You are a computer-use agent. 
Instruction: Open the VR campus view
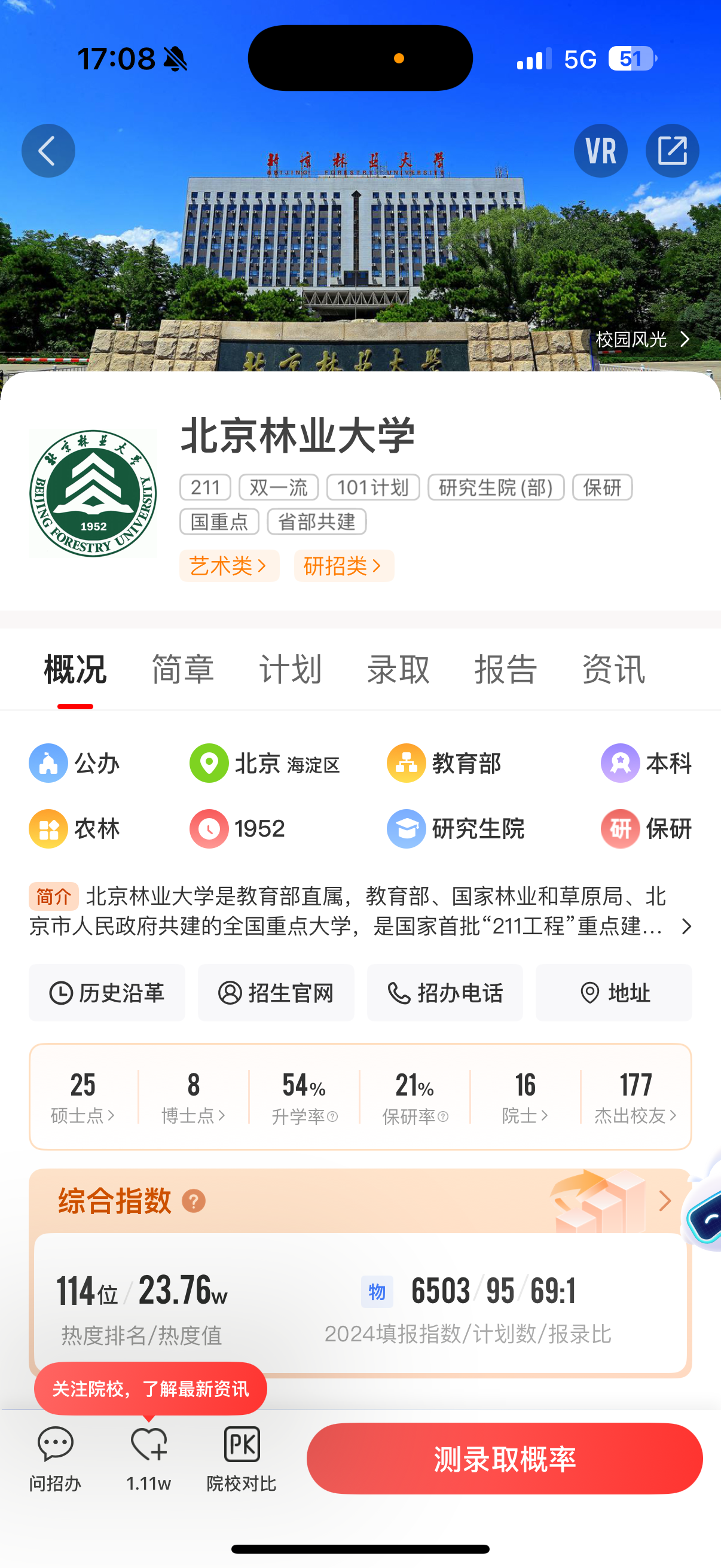[600, 150]
